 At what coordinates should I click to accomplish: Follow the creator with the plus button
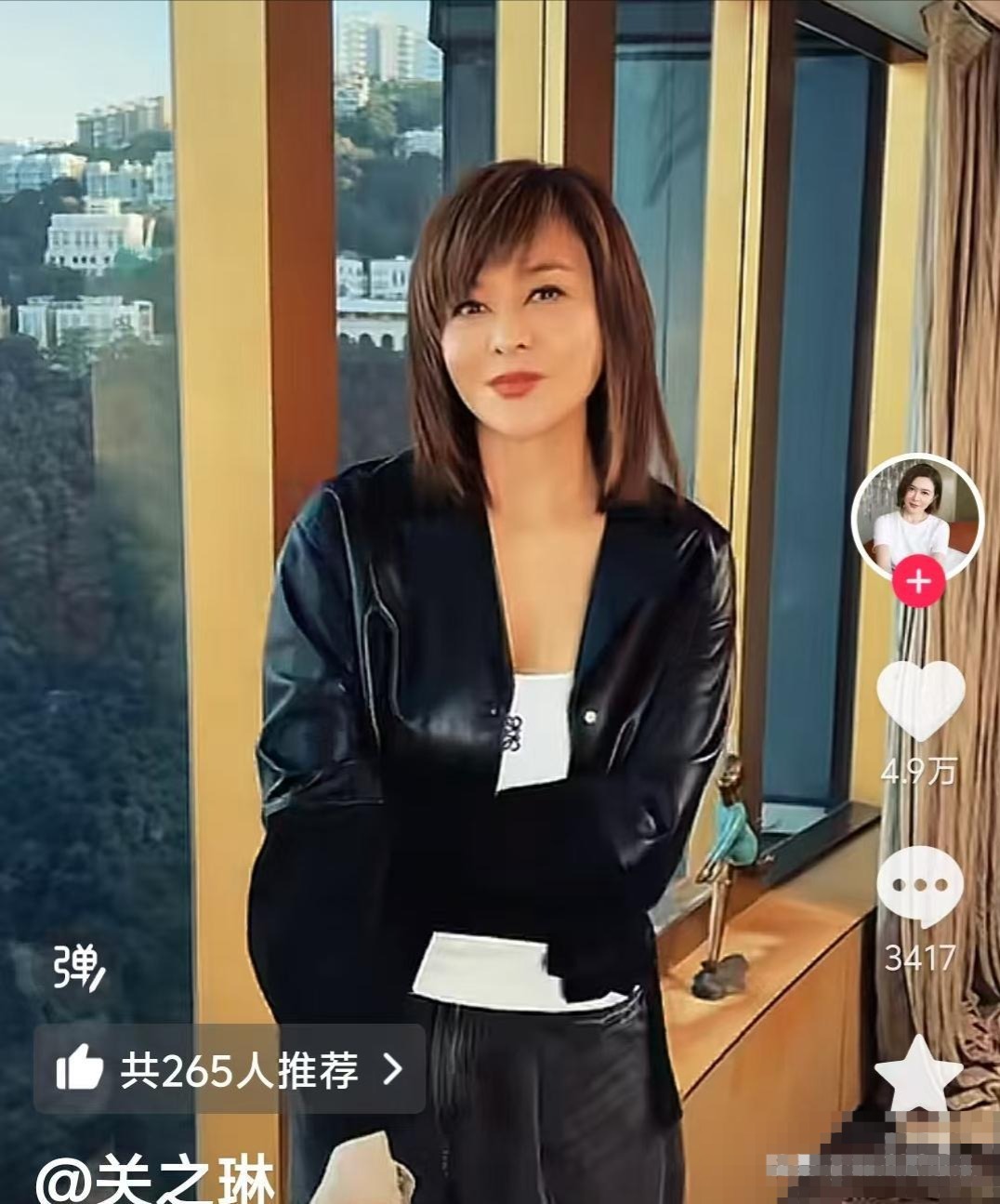tap(918, 583)
